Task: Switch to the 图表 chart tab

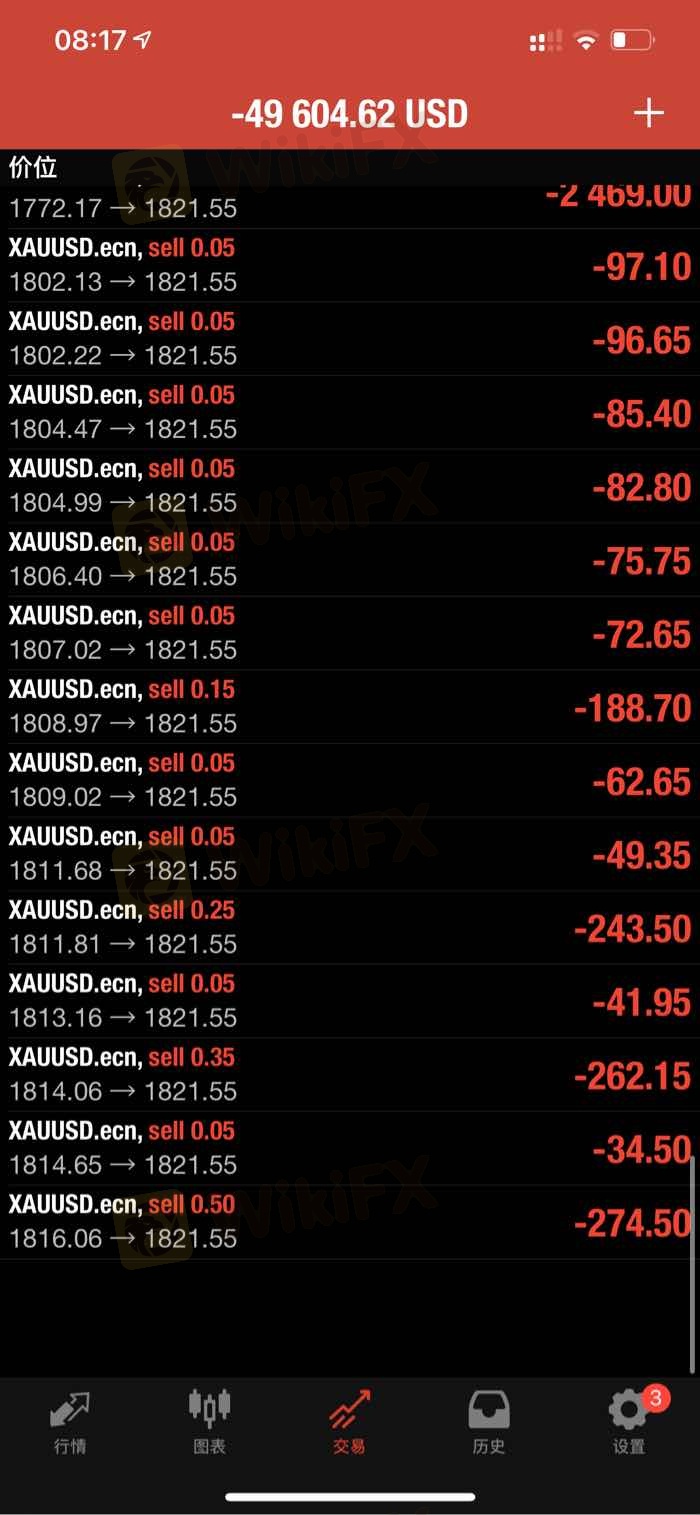Action: 210,1421
